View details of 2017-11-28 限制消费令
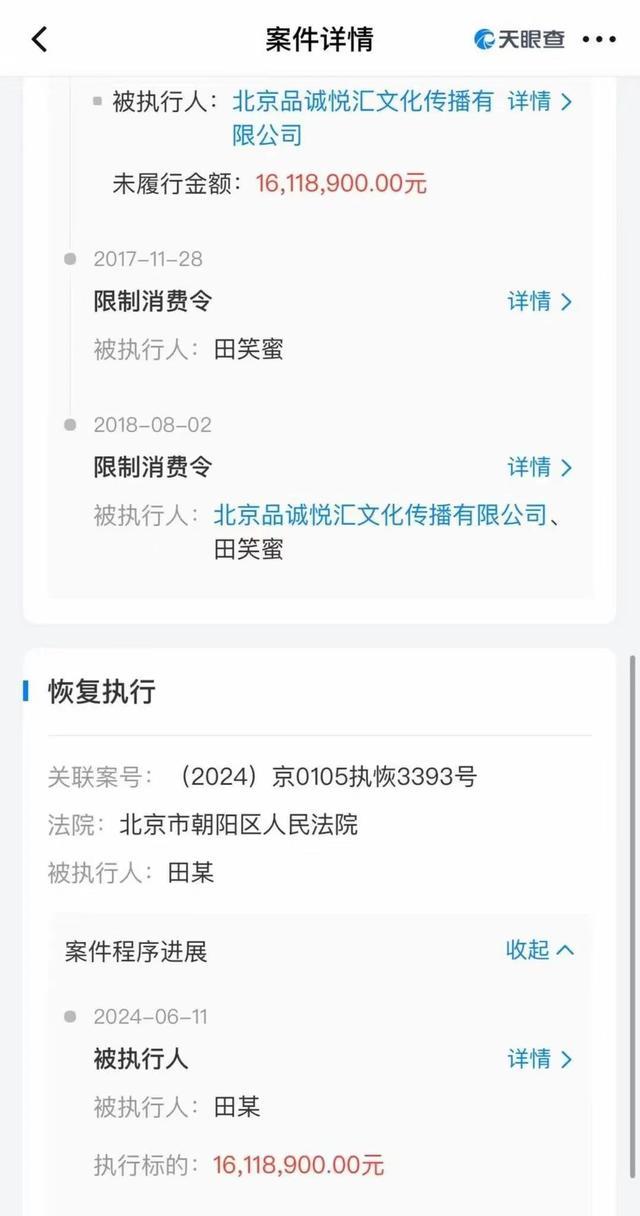Image resolution: width=640 pixels, height=1216 pixels. point(540,301)
